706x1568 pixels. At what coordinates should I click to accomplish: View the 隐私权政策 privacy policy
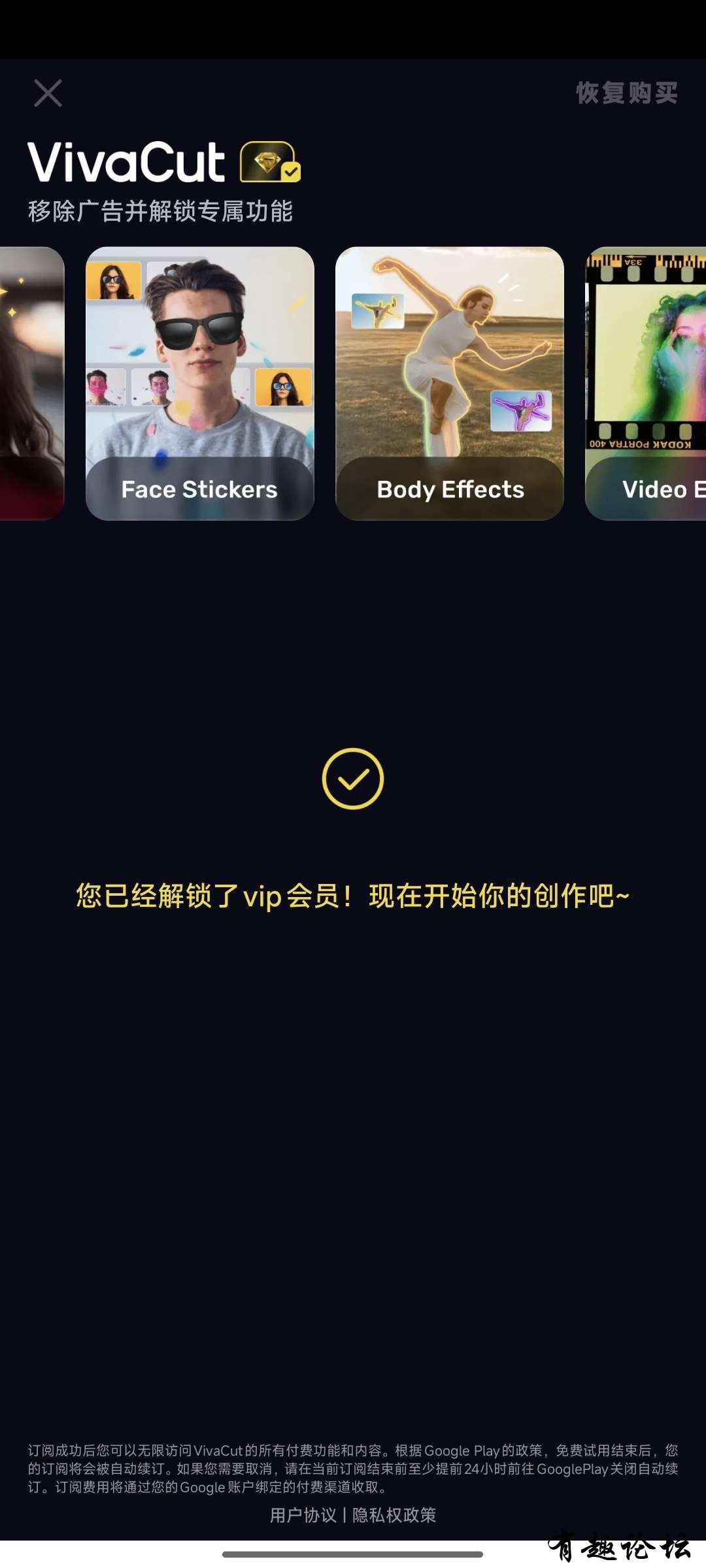click(394, 1515)
